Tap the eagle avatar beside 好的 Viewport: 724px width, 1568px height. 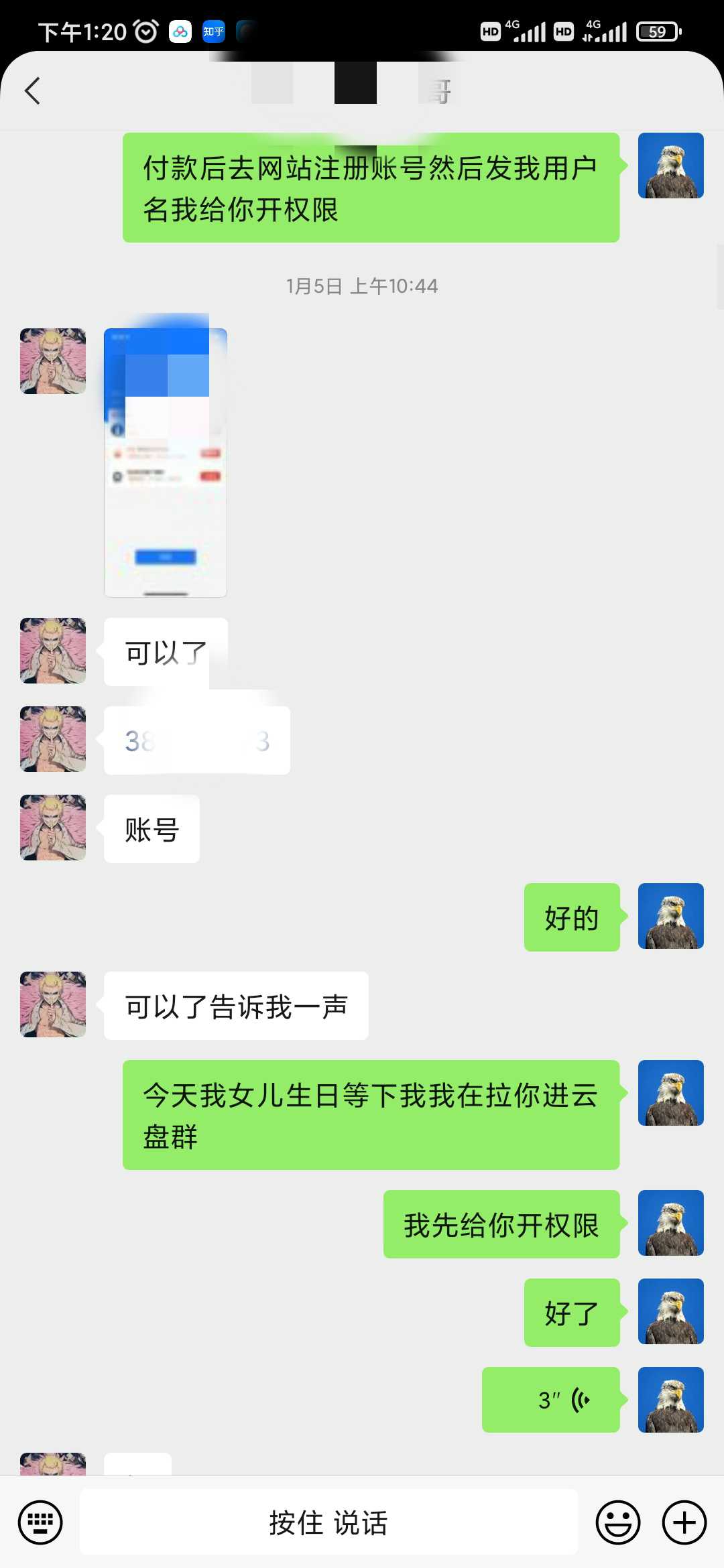coord(671,916)
